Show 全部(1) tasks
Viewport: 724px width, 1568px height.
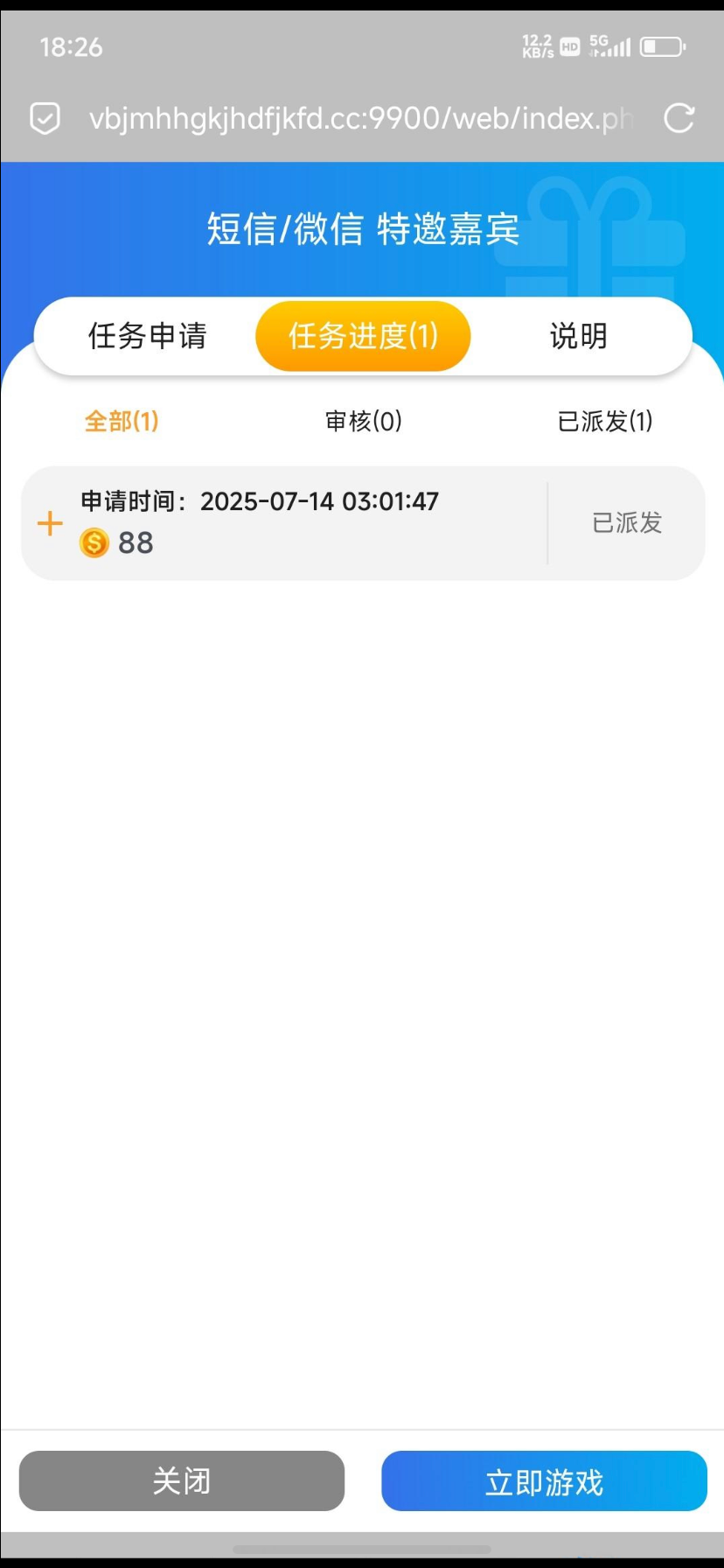tap(122, 422)
